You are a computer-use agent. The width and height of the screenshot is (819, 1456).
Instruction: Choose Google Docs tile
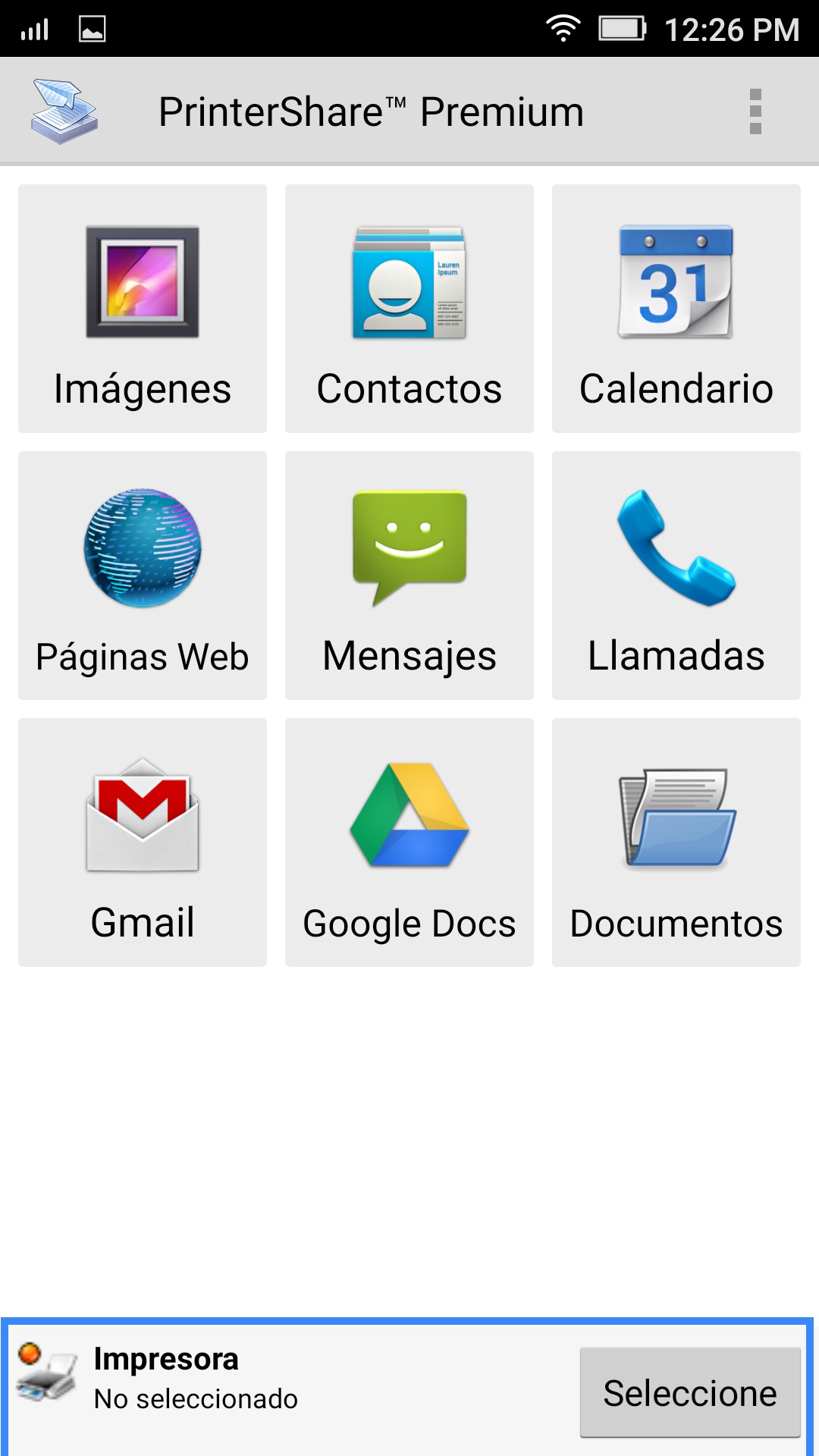409,843
